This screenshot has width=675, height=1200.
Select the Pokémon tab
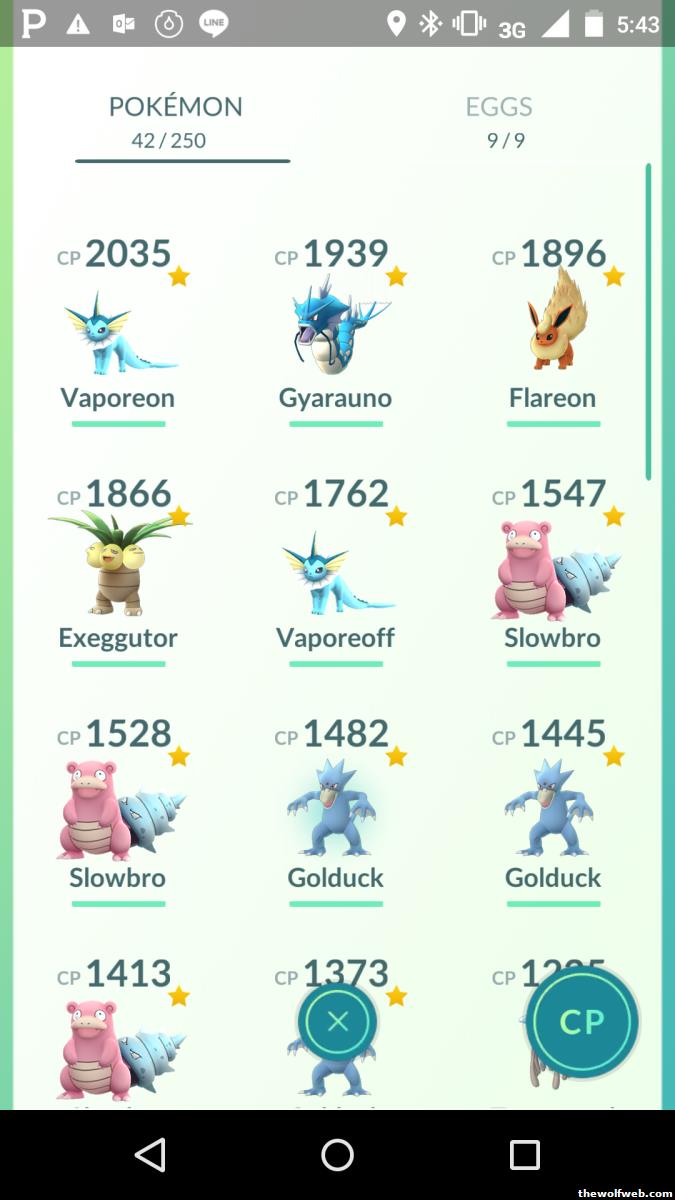tap(176, 122)
